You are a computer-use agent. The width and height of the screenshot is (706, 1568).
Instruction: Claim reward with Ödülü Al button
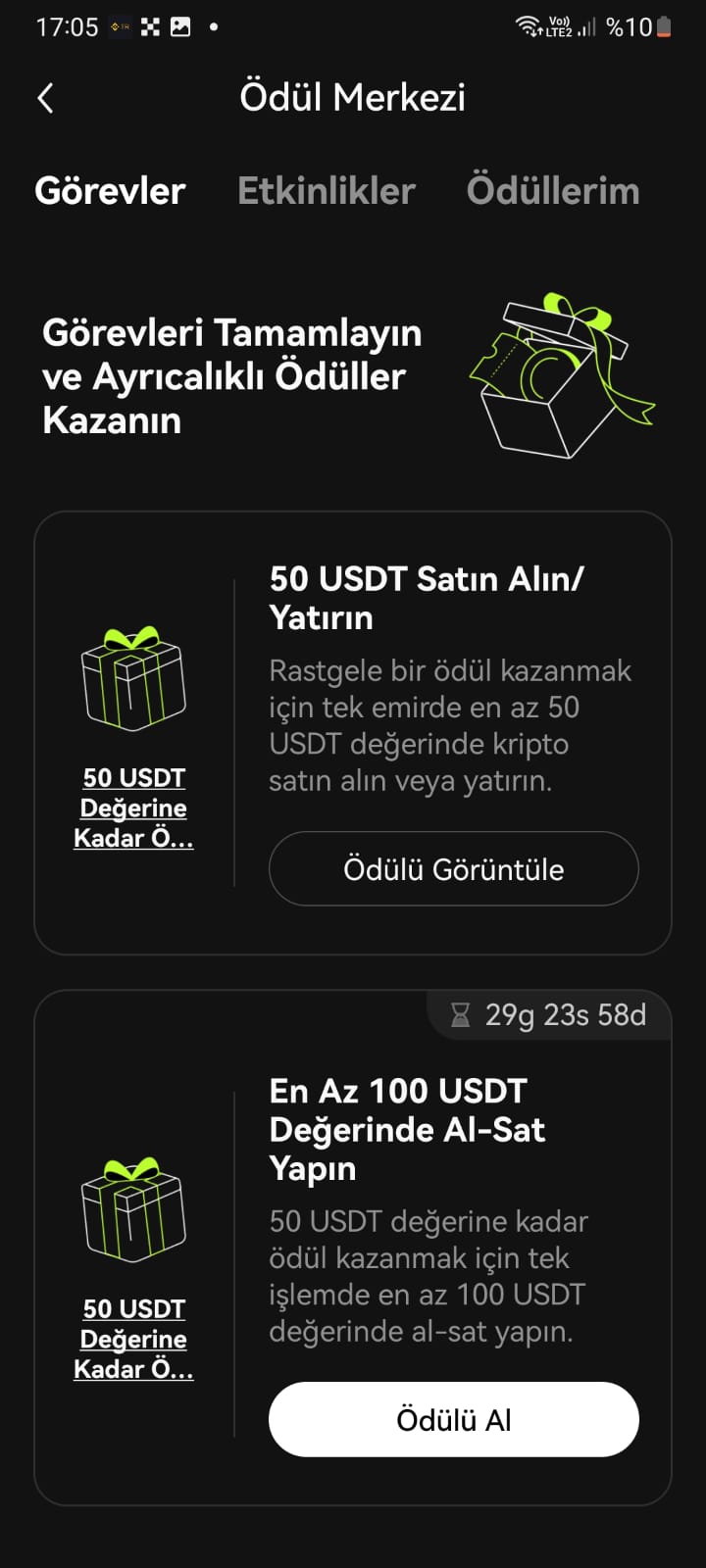453,1420
